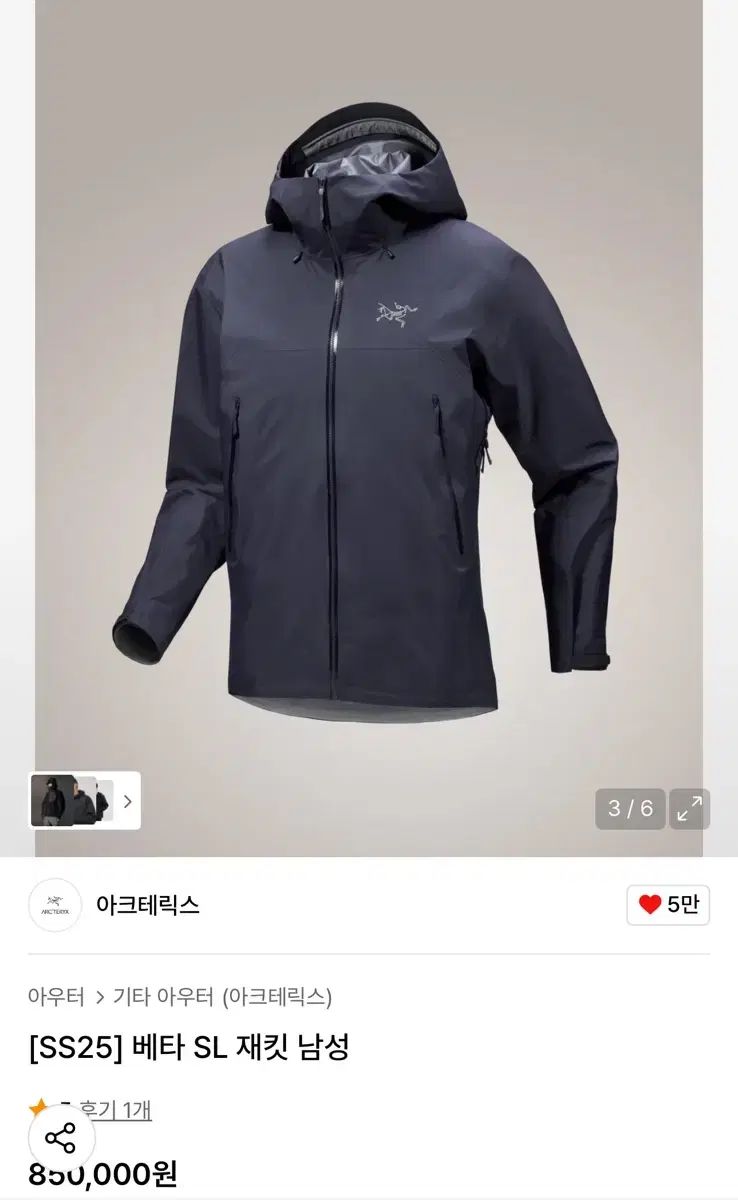Open the image thumbnail gallery strip
The width and height of the screenshot is (738, 1200).
click(x=85, y=800)
